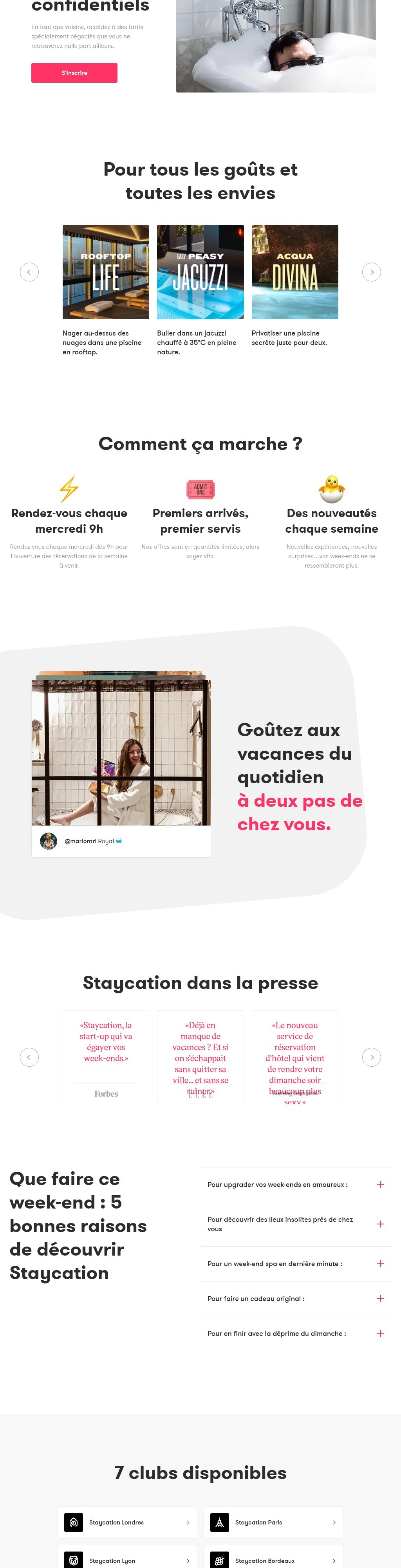Viewport: 401px width, 1568px height.
Task: Open the Acqua Divina card
Action: [294, 272]
